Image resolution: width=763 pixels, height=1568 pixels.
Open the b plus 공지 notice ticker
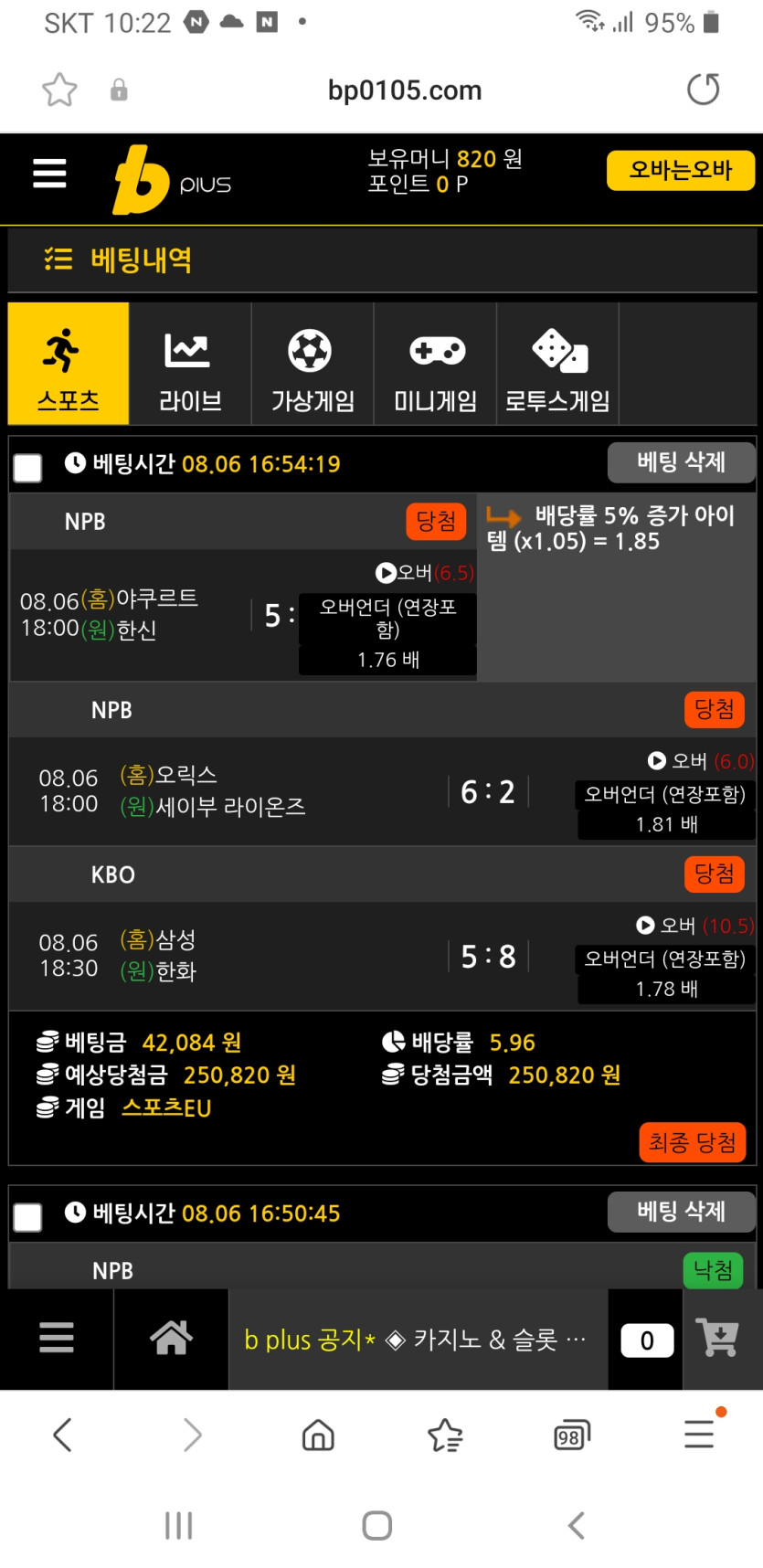point(416,1340)
